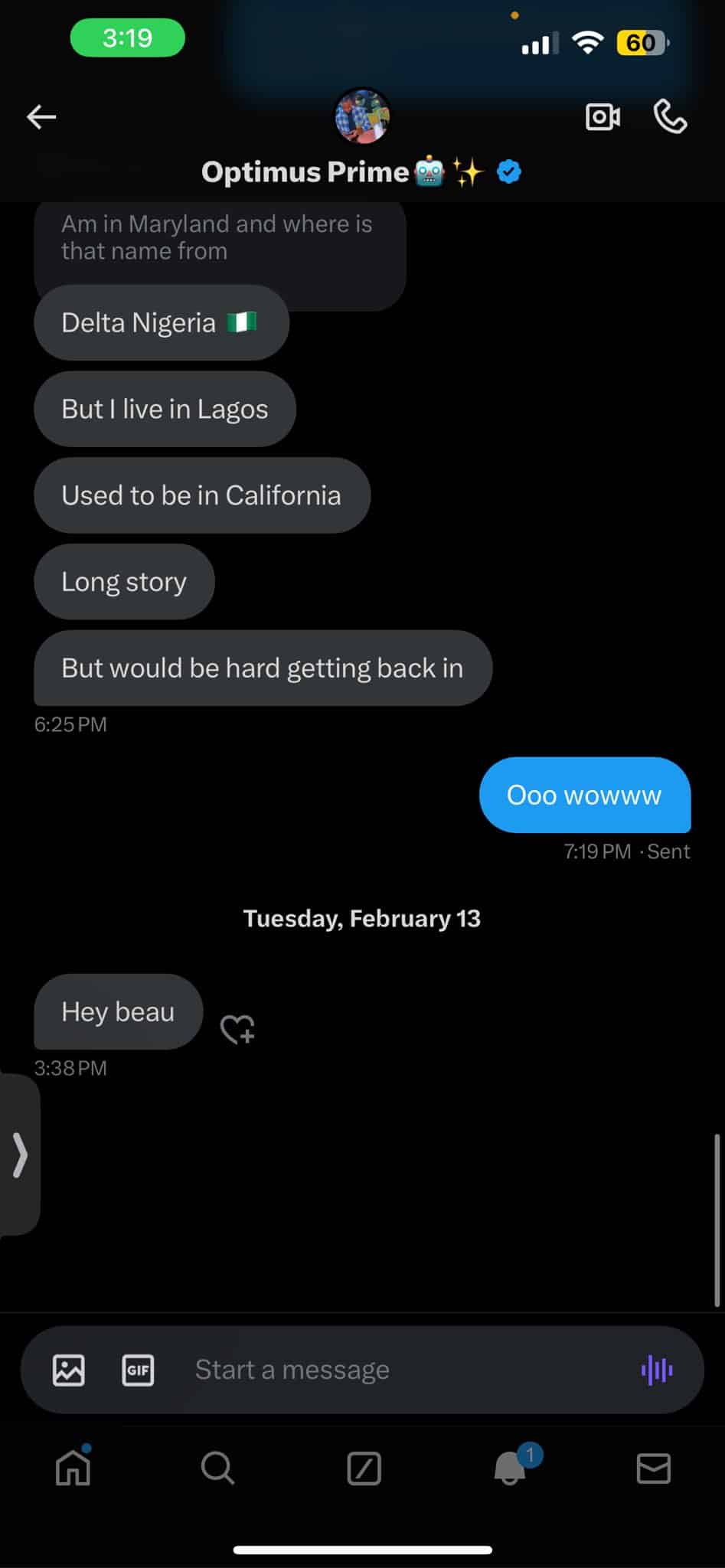
Task: Switch to the Home tab
Action: (73, 1468)
